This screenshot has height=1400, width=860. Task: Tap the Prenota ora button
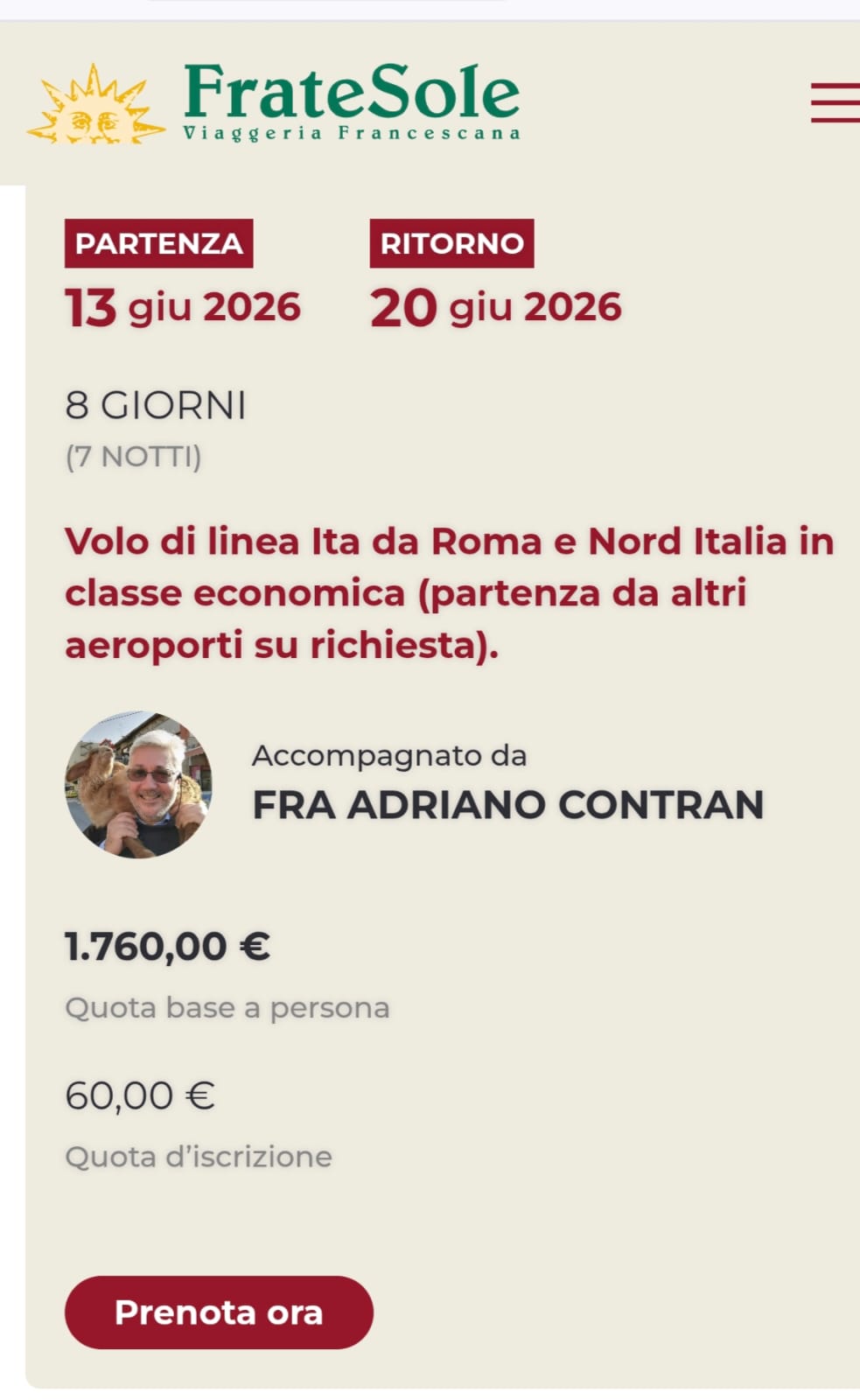tap(219, 1312)
